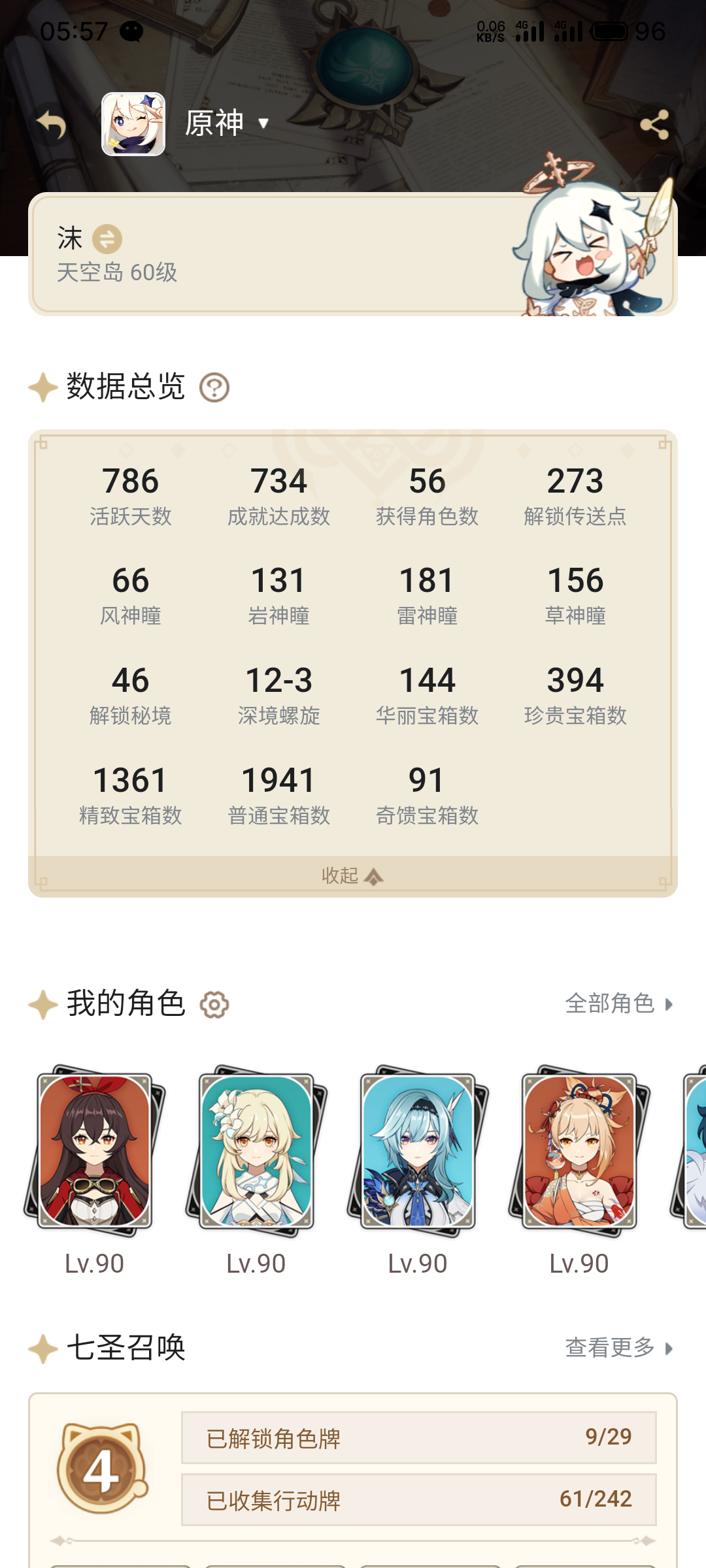
Task: Open Lumine's character card
Action: click(x=256, y=1150)
